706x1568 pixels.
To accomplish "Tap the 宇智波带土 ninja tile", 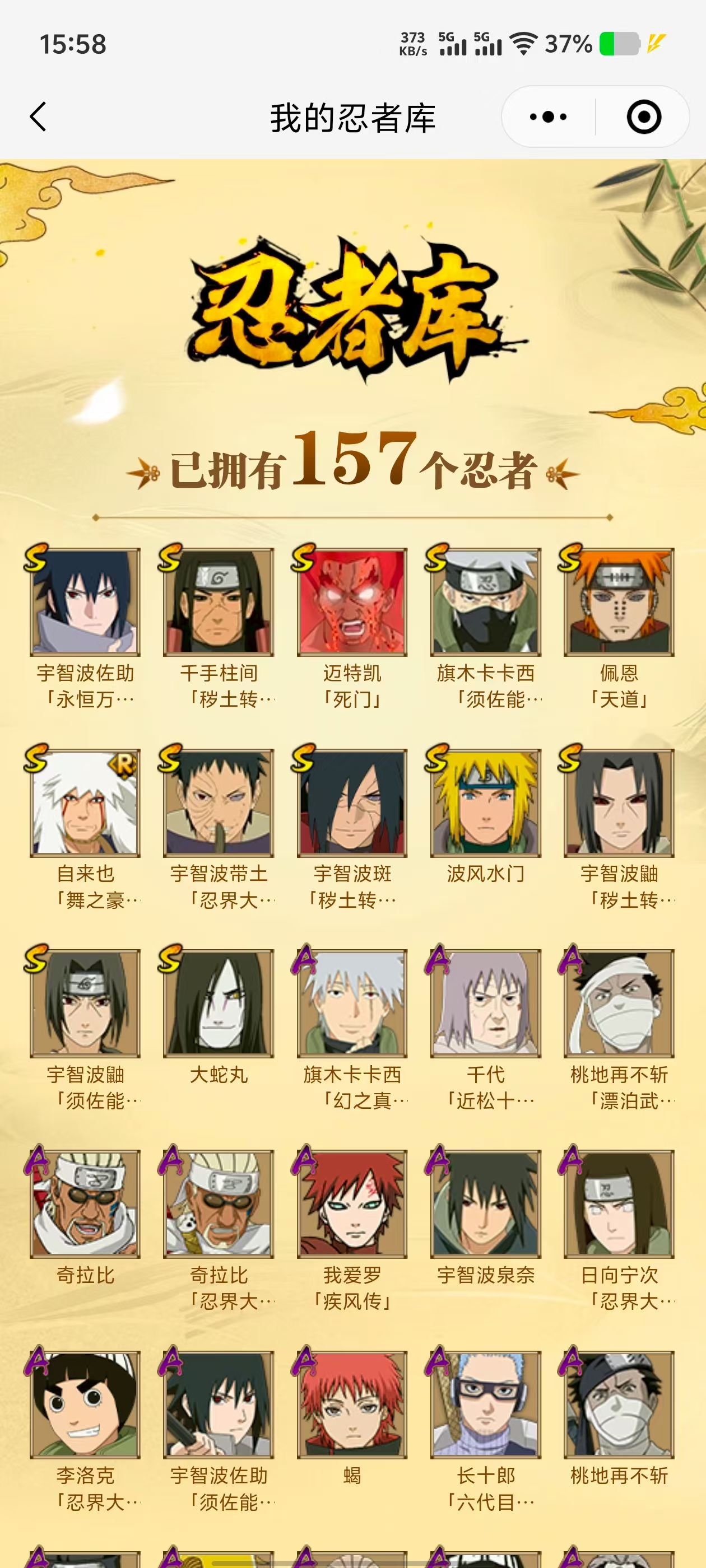I will click(x=219, y=802).
